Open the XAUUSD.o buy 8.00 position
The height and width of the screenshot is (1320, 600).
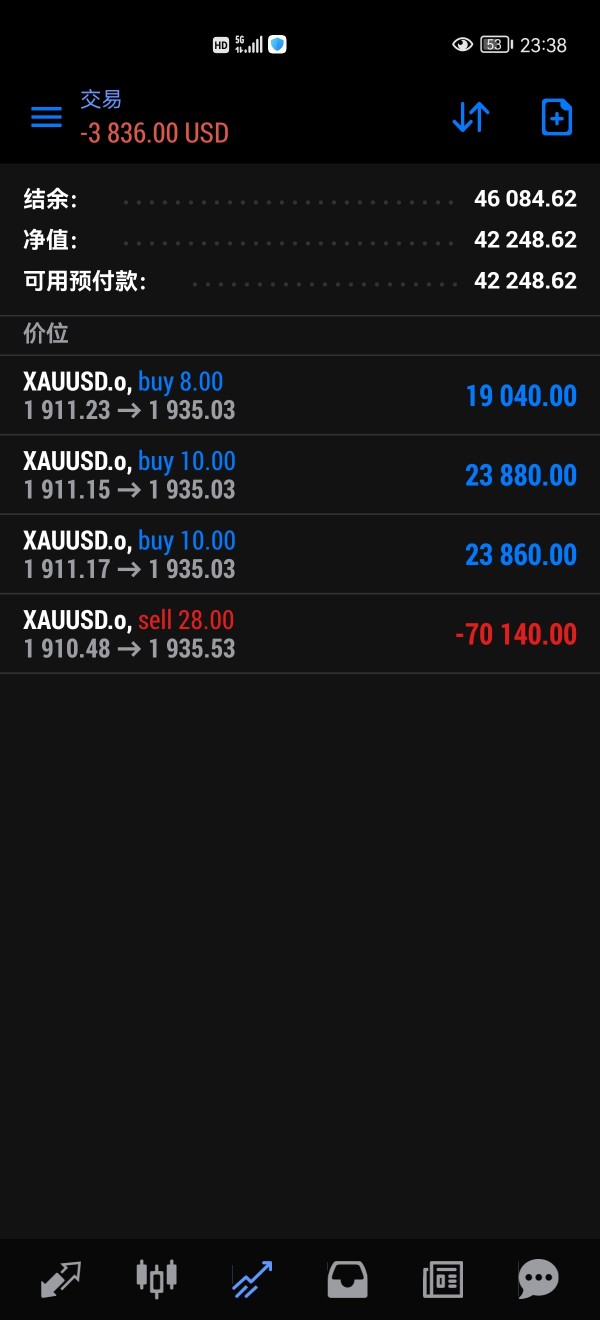tap(300, 395)
